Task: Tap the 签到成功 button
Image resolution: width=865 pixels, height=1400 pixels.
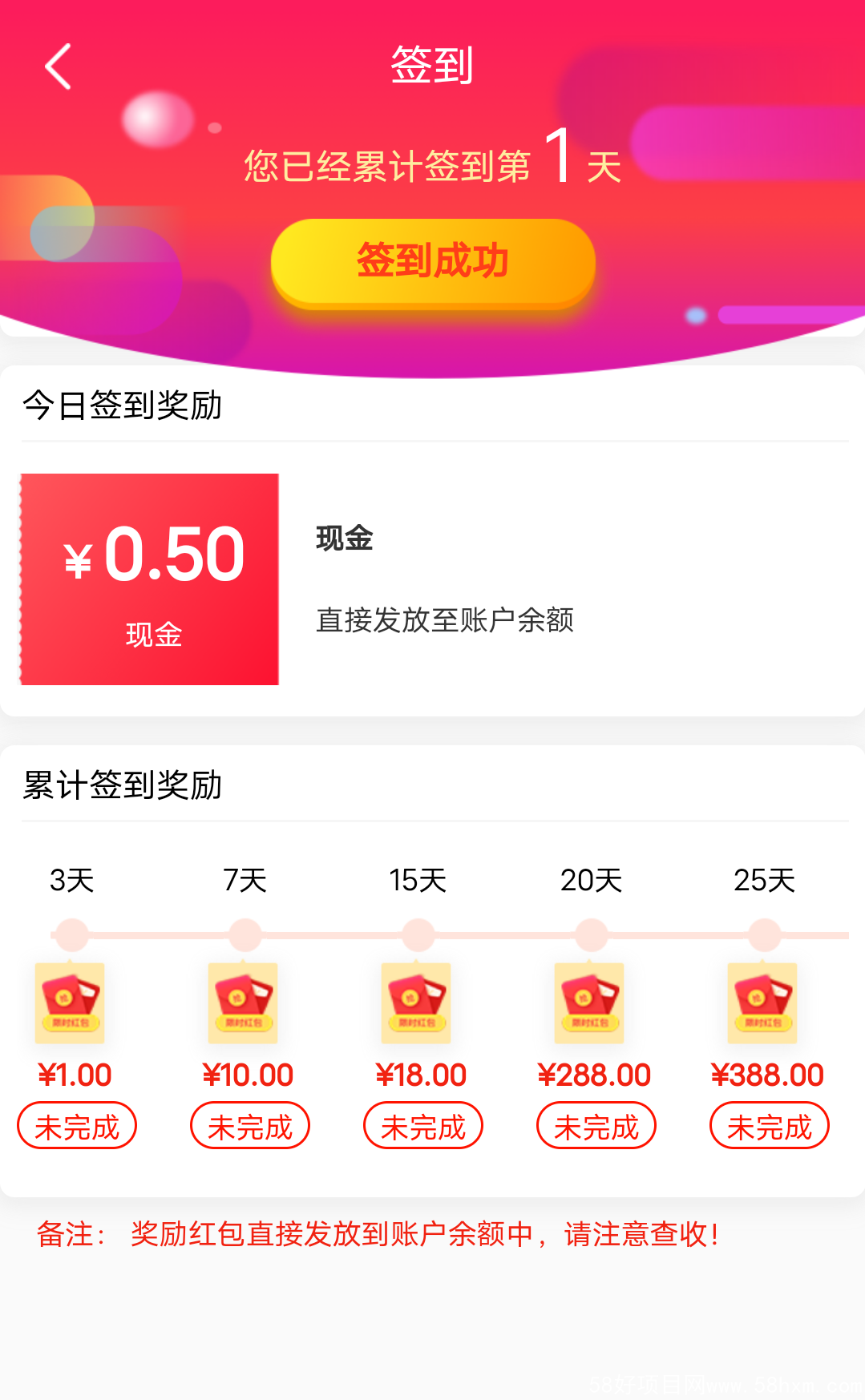Action: 433,261
